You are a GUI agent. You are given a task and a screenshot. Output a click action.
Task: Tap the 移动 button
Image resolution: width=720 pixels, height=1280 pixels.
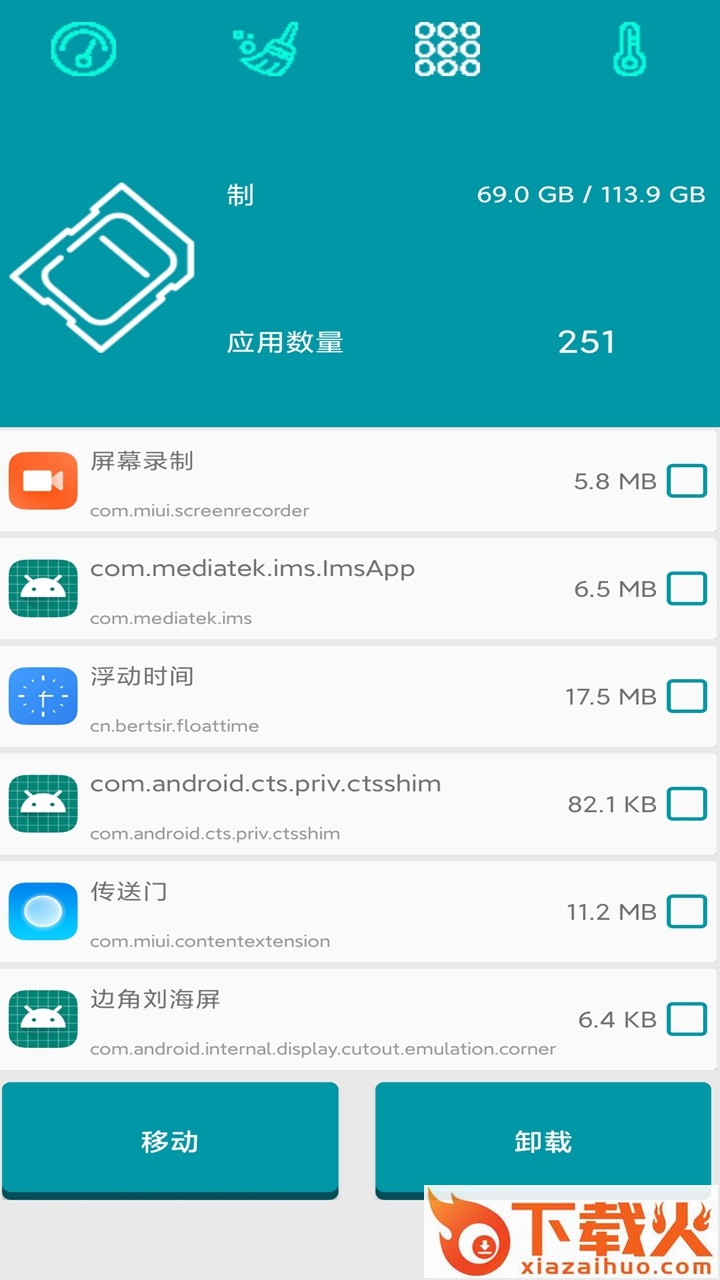(170, 1140)
